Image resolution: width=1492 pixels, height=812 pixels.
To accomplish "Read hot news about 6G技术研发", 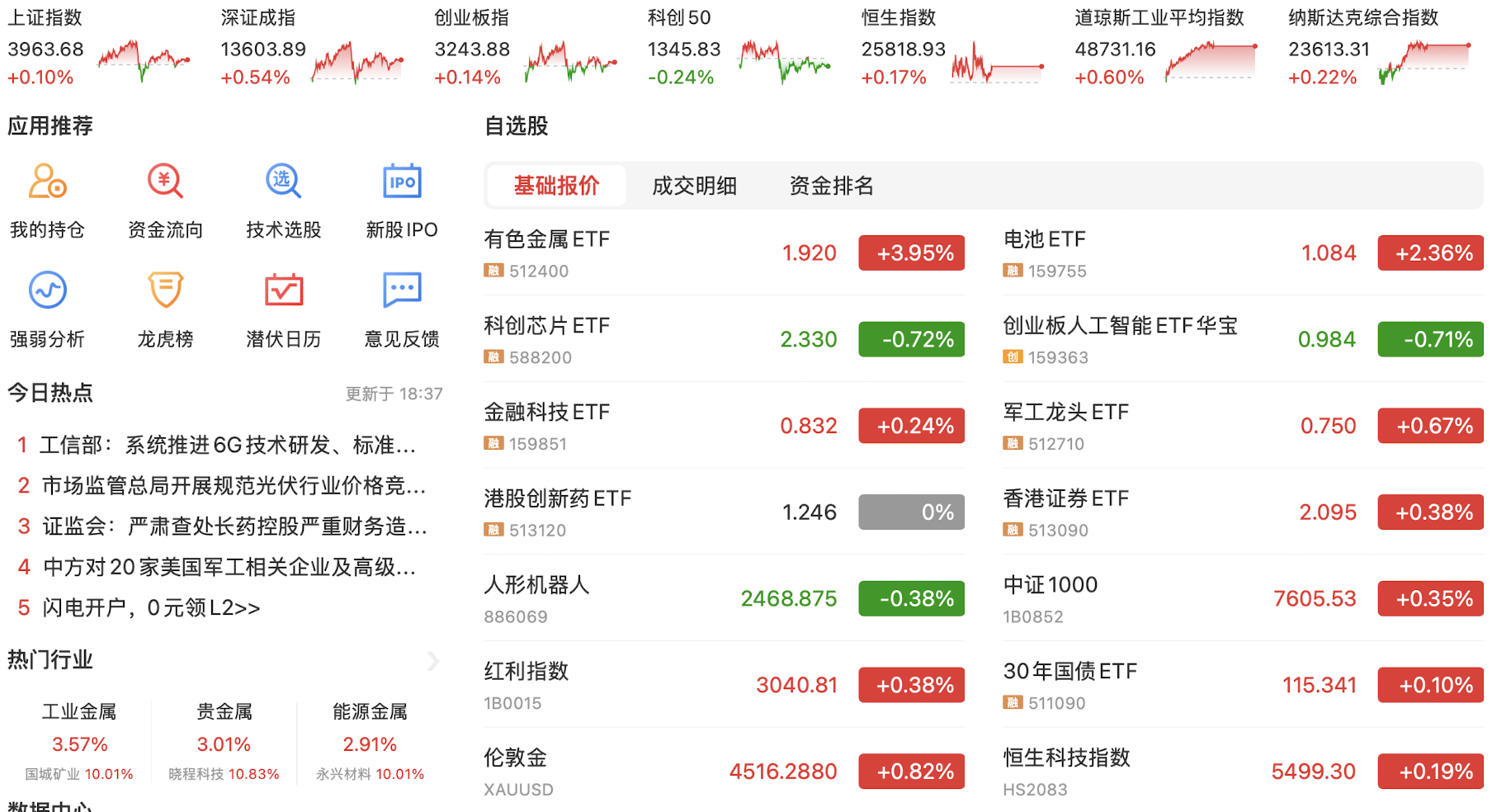I will pos(227,446).
